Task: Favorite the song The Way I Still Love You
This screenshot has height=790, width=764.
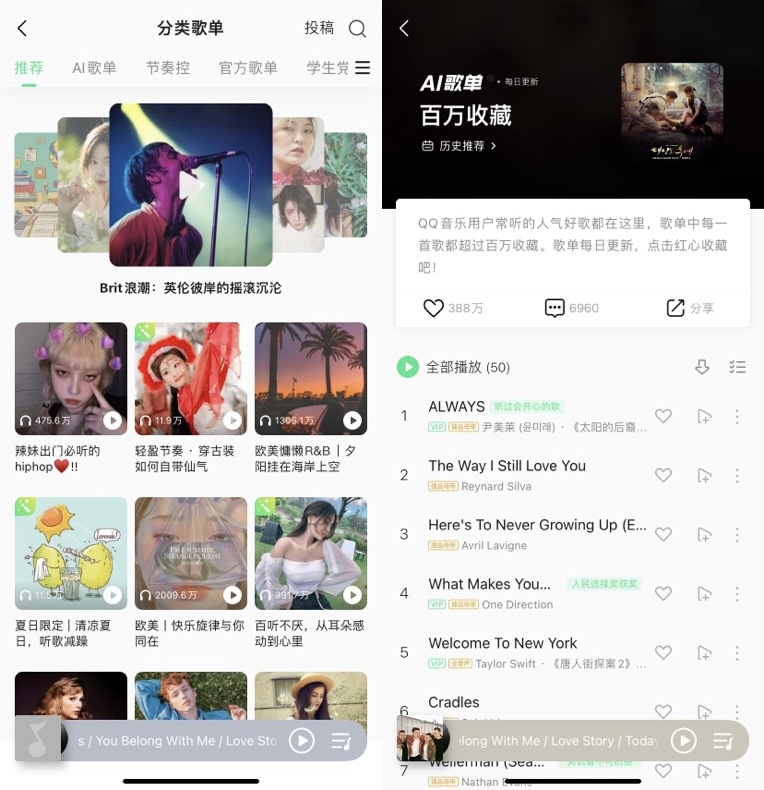Action: click(663, 475)
